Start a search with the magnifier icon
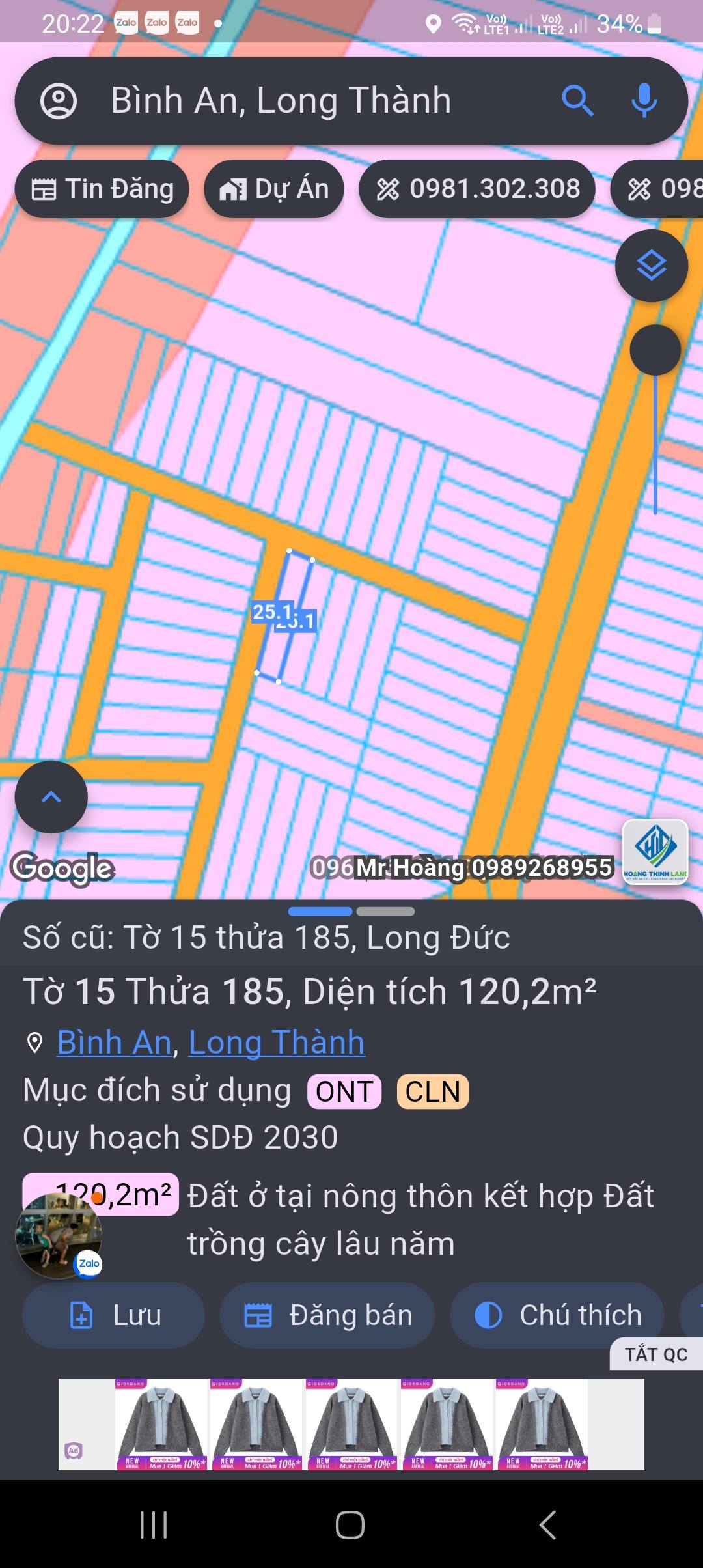 [x=578, y=101]
